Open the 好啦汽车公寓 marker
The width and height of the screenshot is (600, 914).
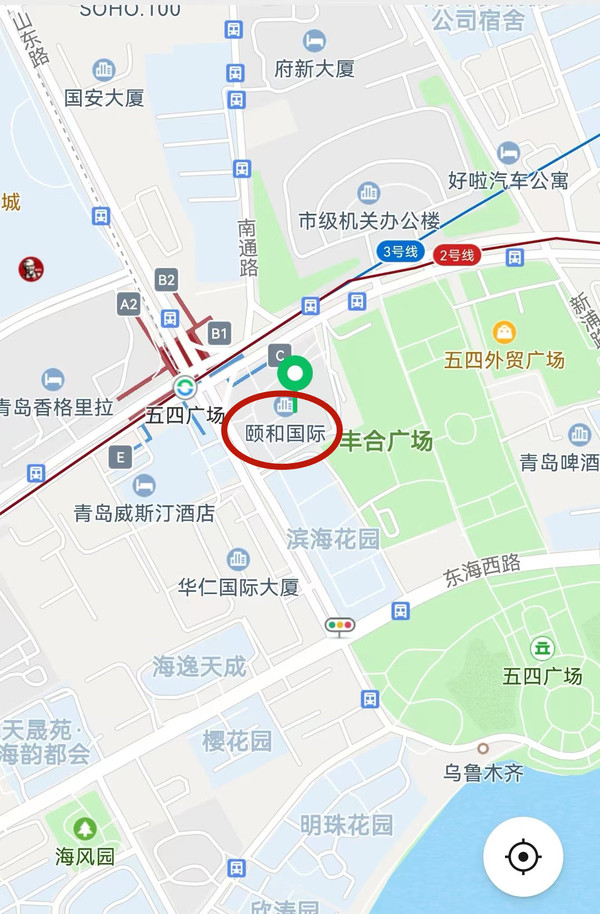pyautogui.click(x=508, y=153)
